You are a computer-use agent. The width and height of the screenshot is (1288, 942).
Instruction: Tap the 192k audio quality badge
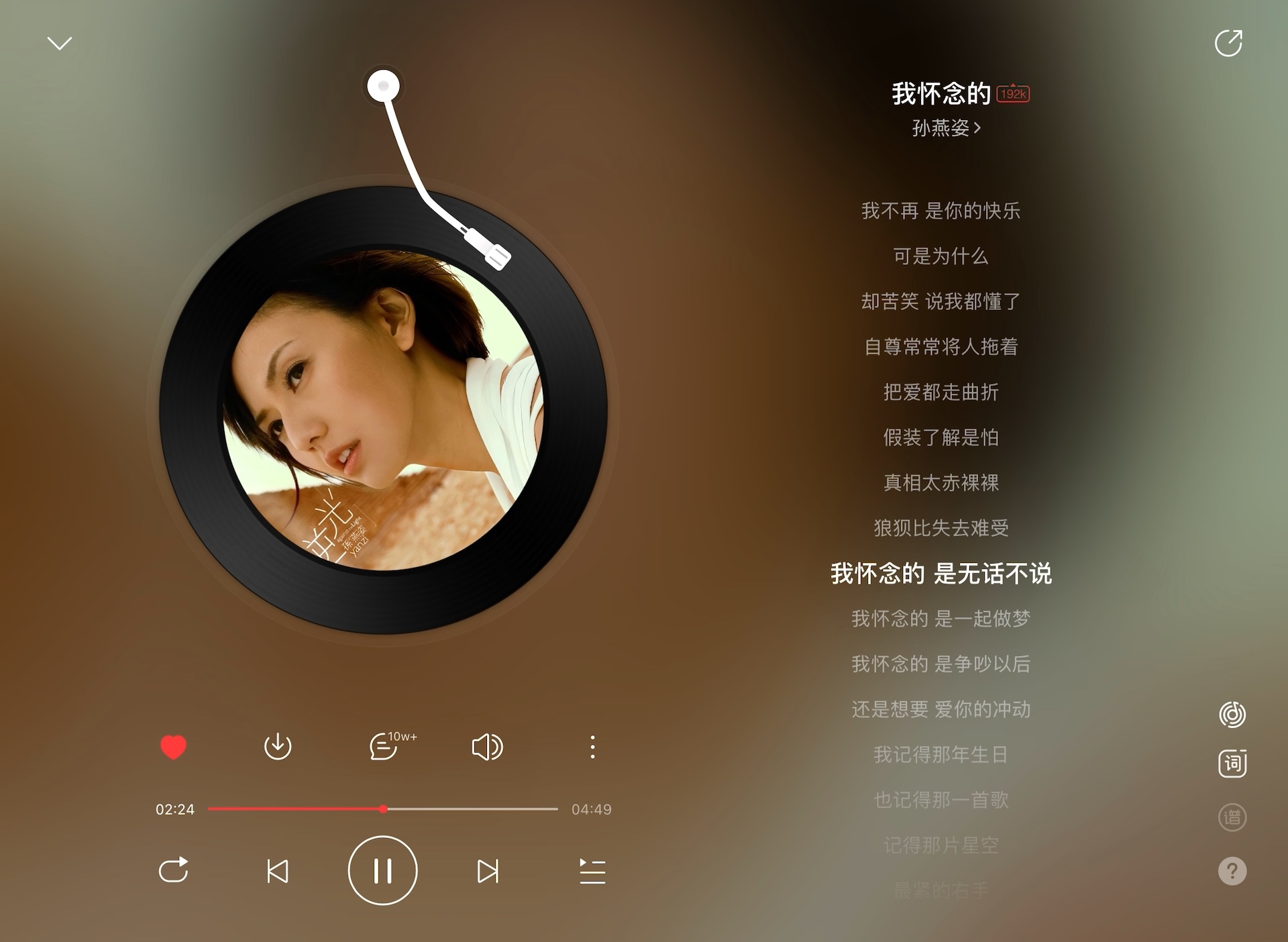(x=1013, y=94)
